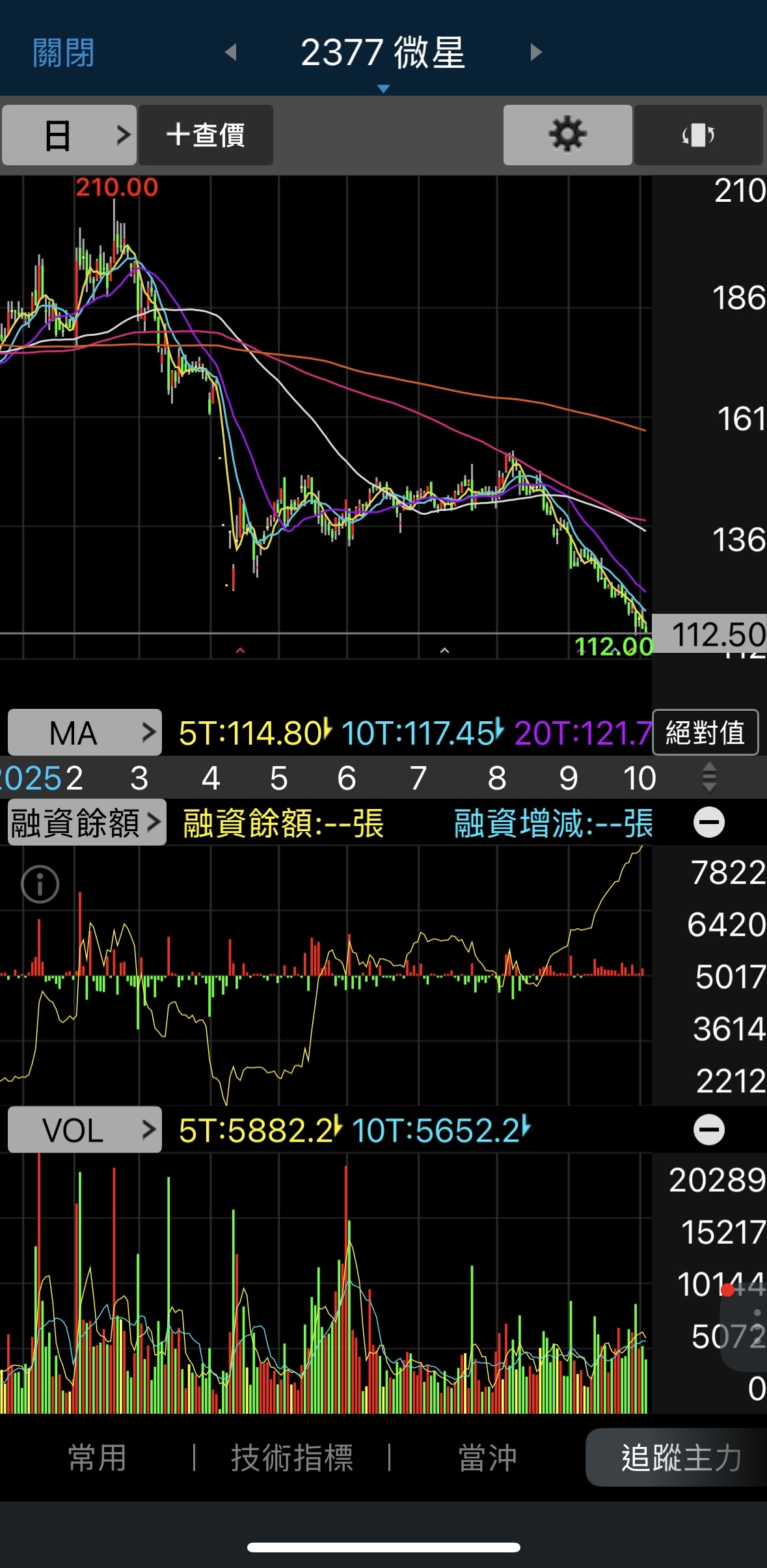Rotate the chart to landscape view
767x1568 pixels.
[x=698, y=135]
